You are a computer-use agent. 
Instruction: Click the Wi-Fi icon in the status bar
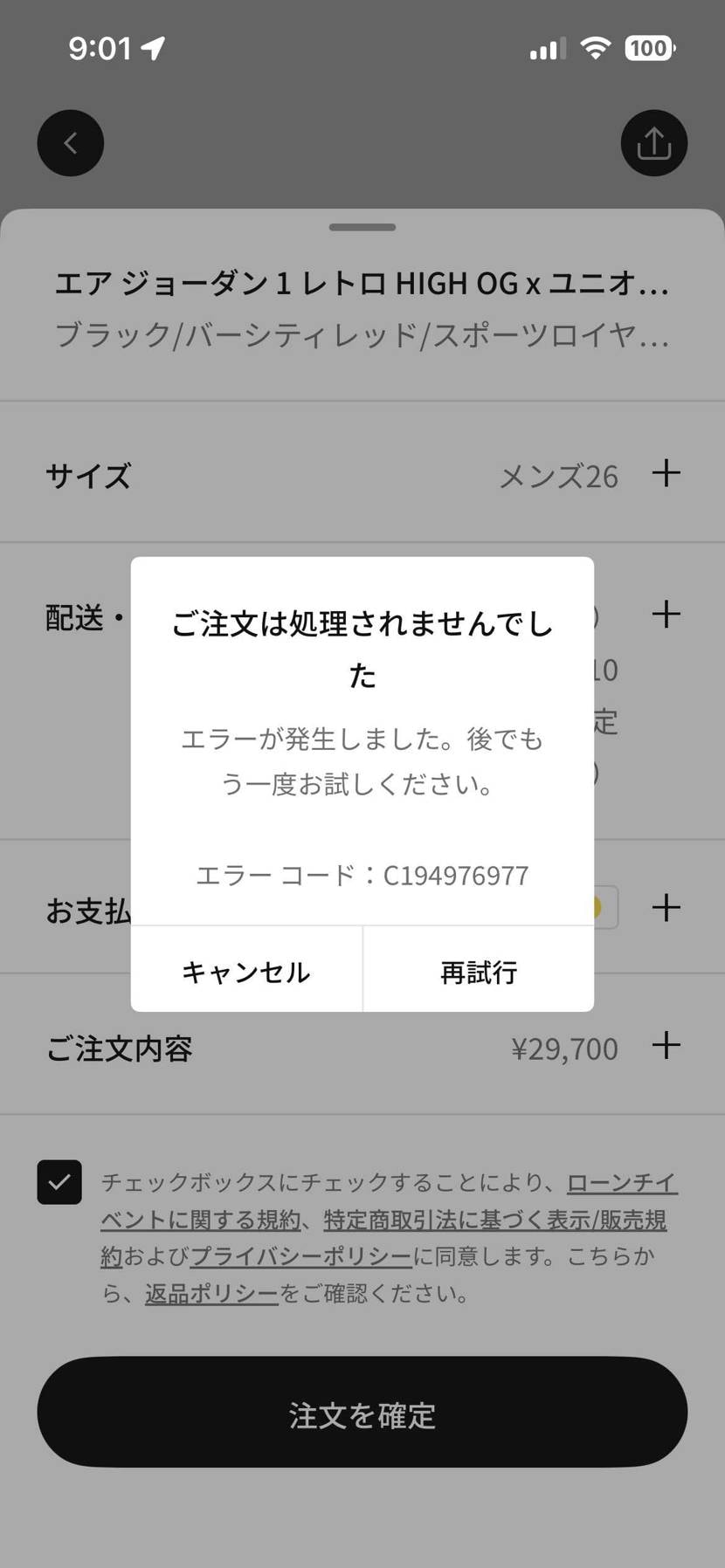click(x=595, y=48)
